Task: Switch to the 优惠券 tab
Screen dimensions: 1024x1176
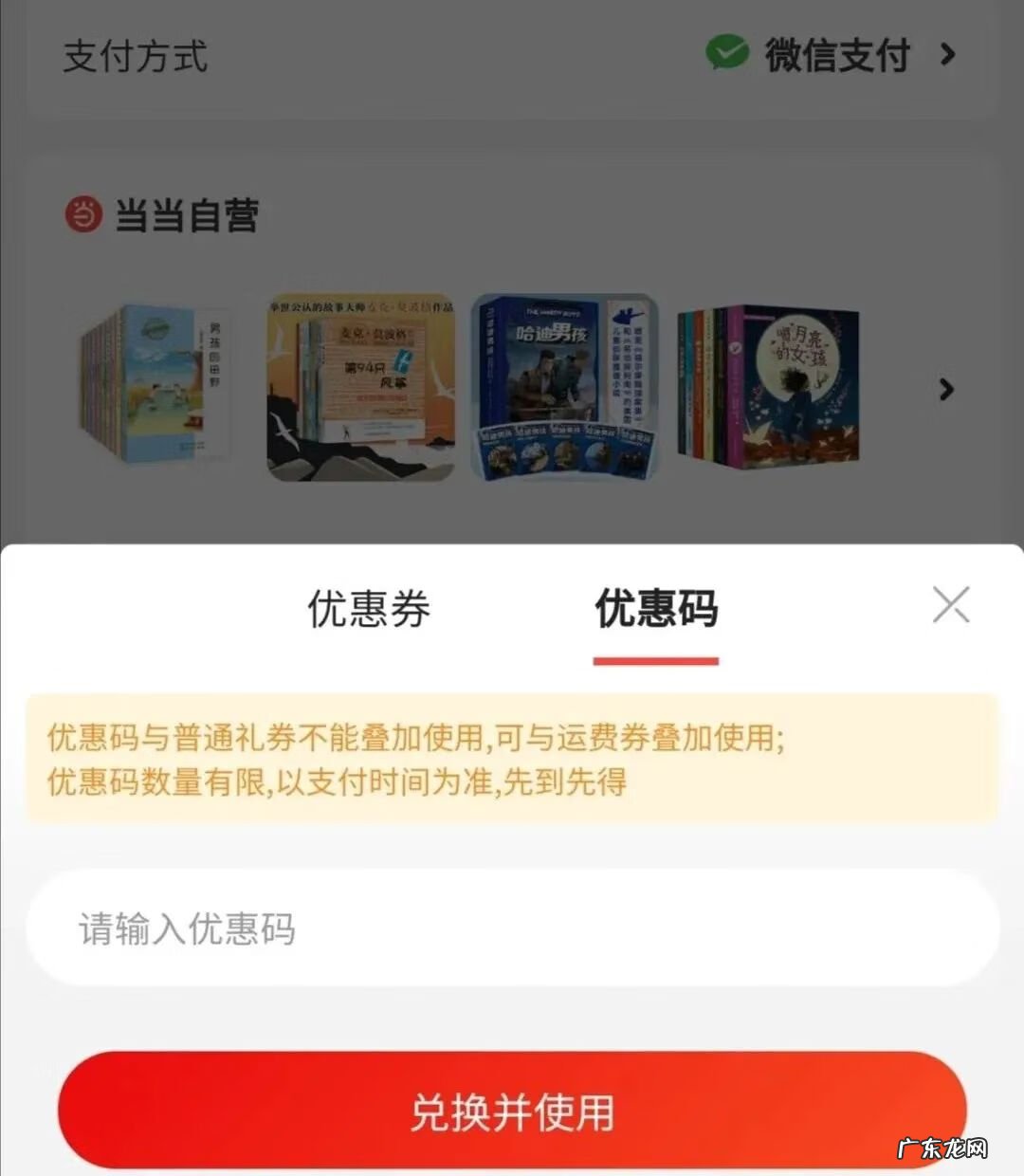Action: [369, 610]
